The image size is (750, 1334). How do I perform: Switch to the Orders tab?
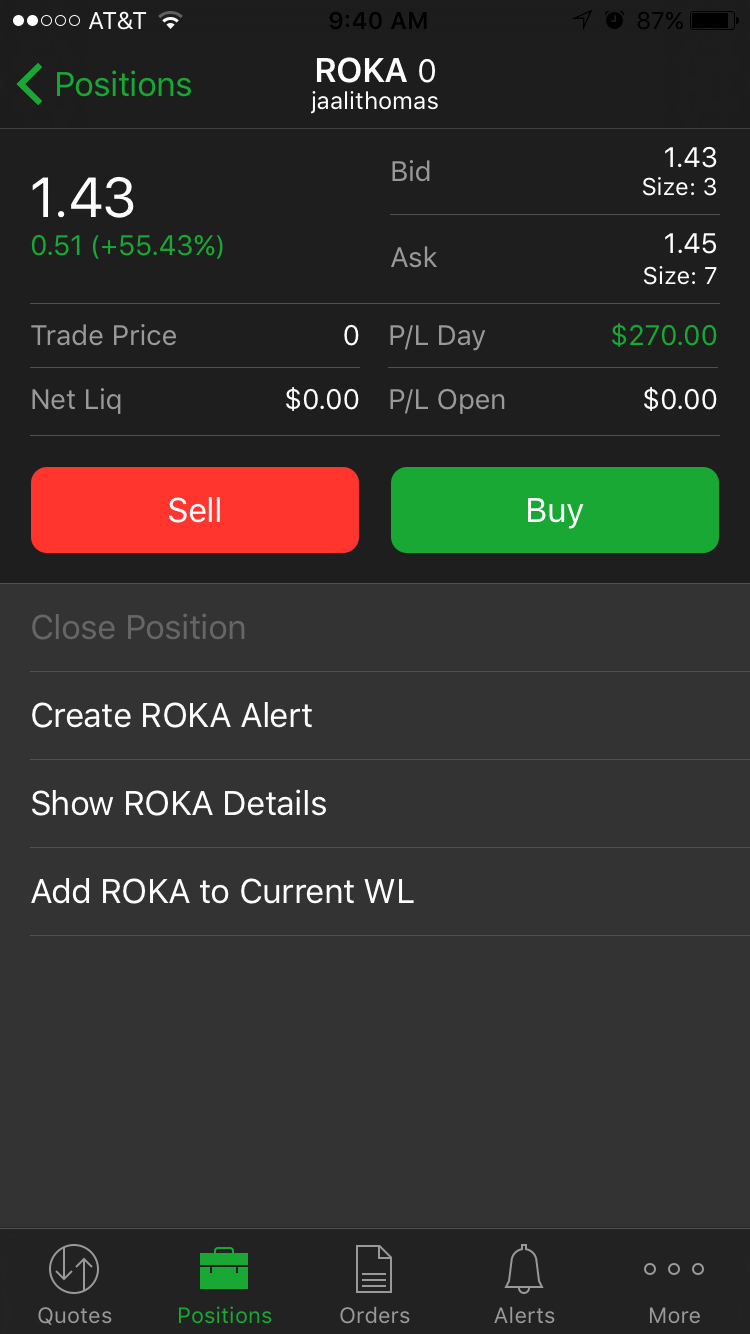[375, 1284]
